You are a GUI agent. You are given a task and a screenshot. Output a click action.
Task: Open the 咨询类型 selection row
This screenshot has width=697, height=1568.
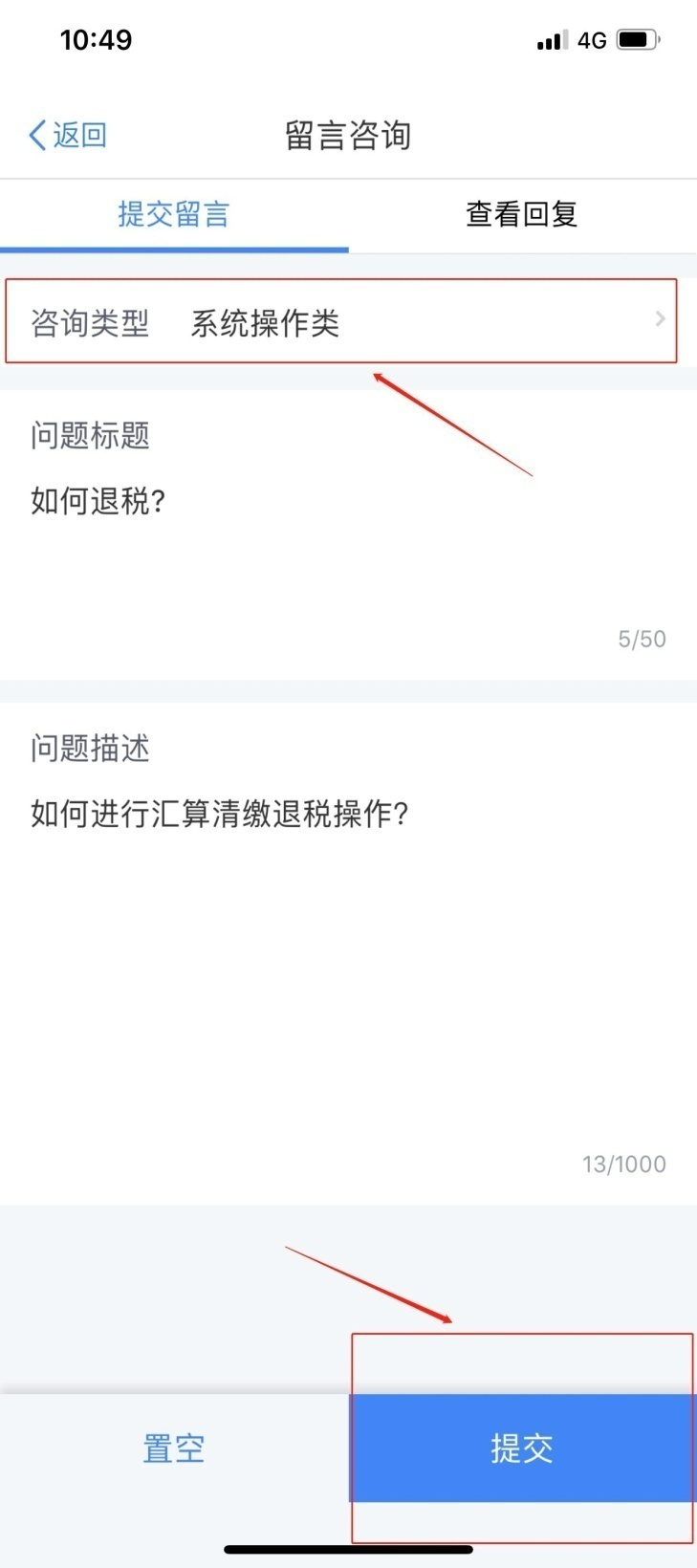pos(348,321)
